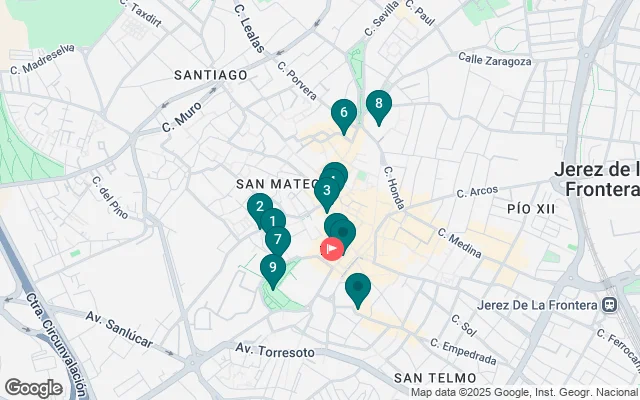
Task: Select the unnumbered pin near C. Empedrada
Action: point(358,288)
